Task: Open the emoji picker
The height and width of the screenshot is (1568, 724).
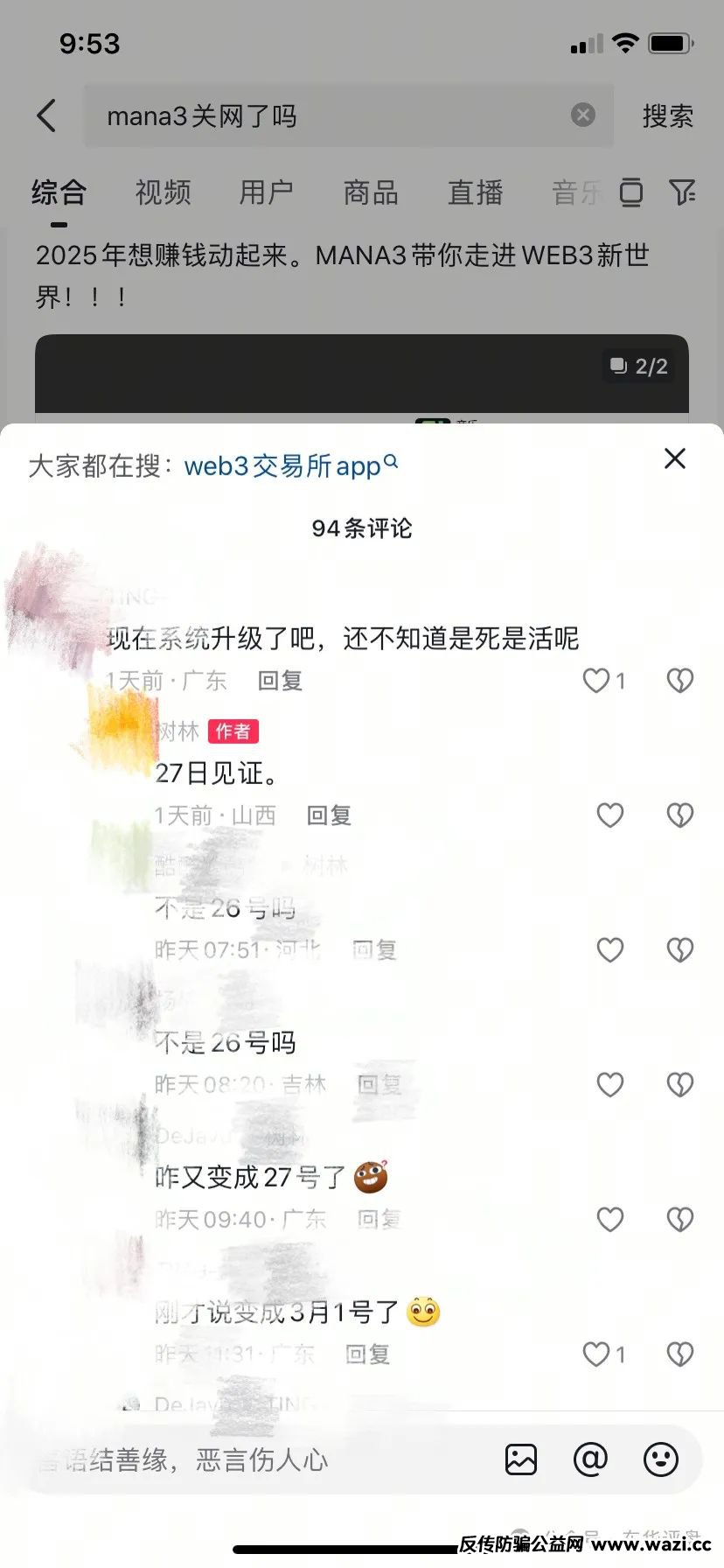Action: click(x=660, y=1459)
